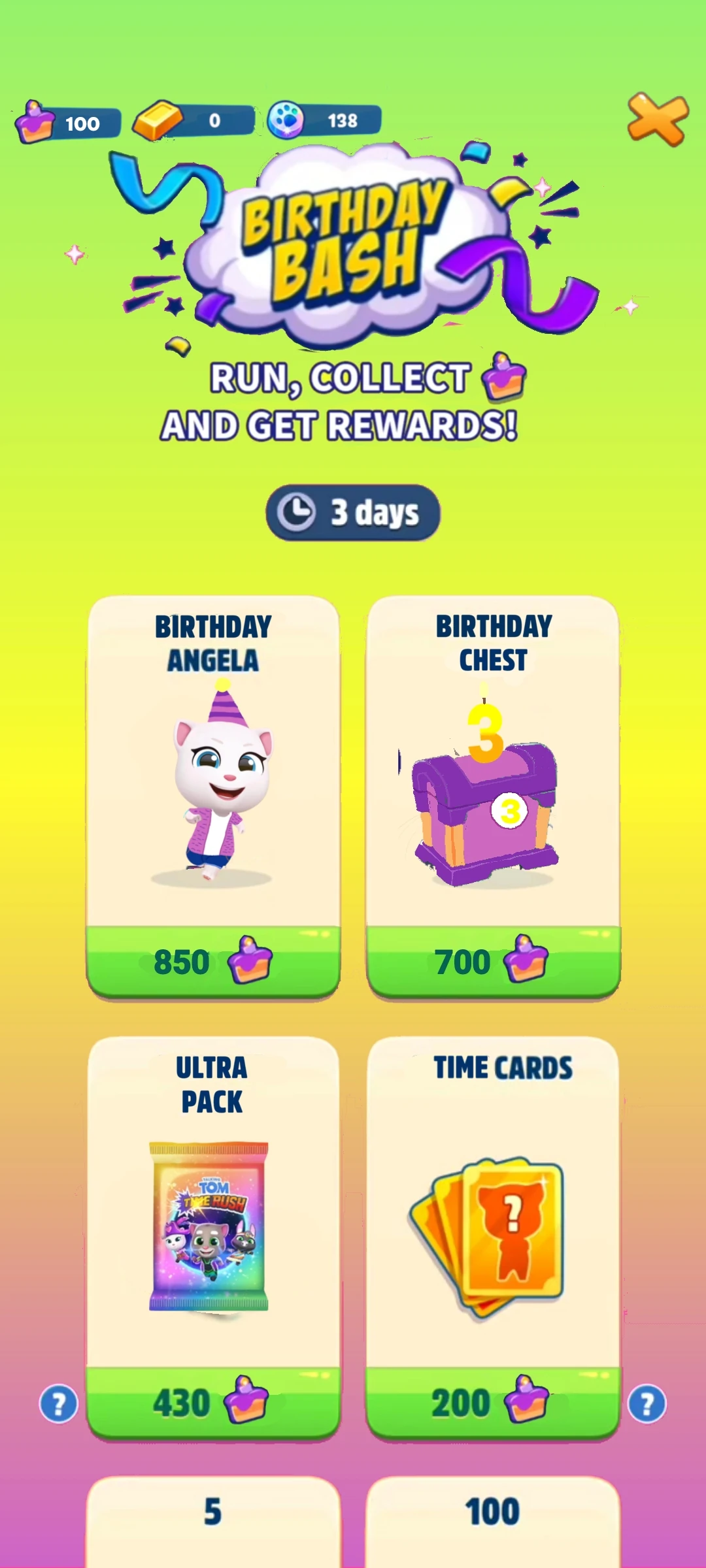This screenshot has width=706, height=1568.
Task: Open help icon beside Ultra Pack
Action: click(58, 1403)
